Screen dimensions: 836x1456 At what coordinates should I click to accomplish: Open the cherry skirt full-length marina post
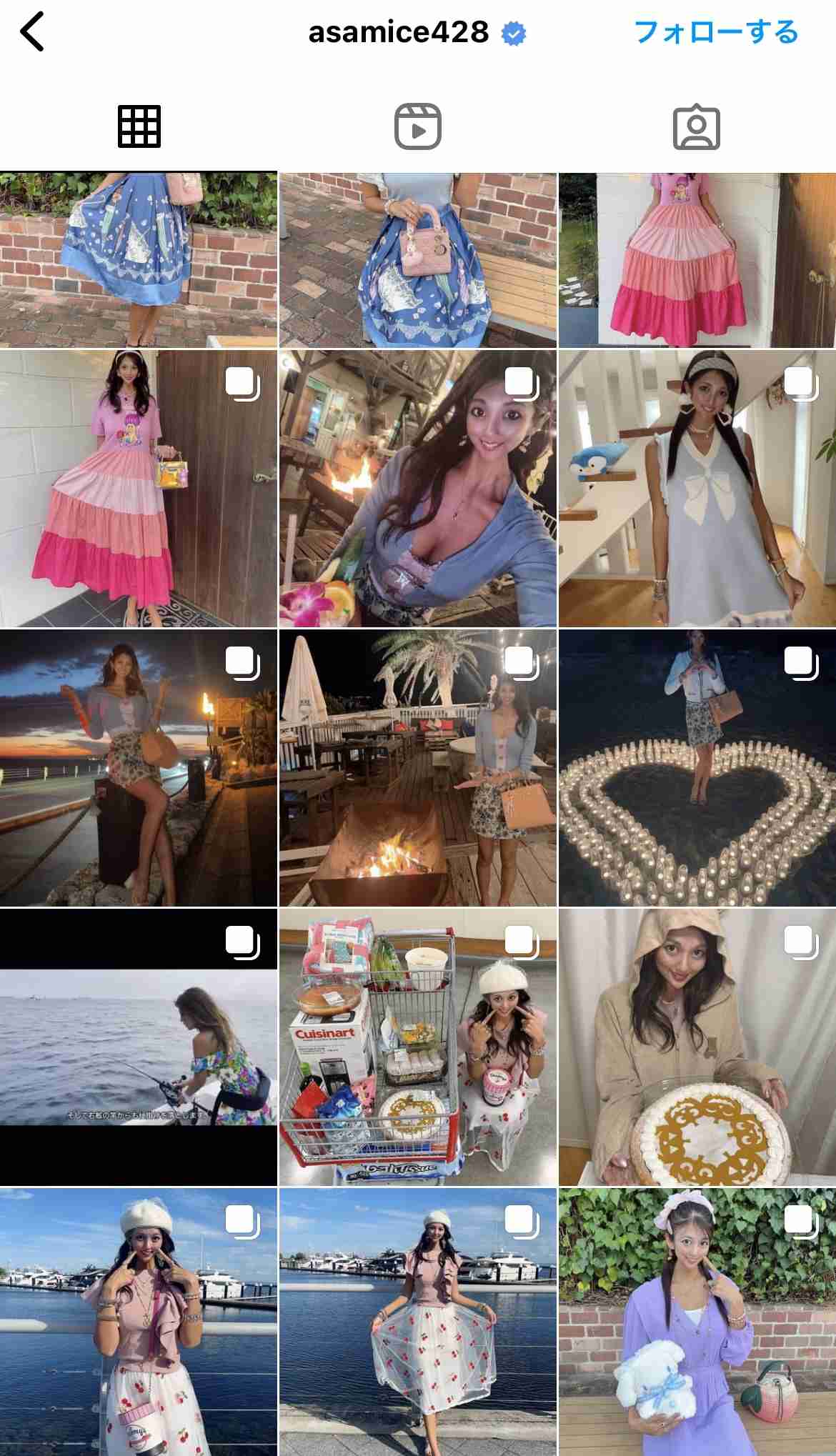click(418, 1322)
